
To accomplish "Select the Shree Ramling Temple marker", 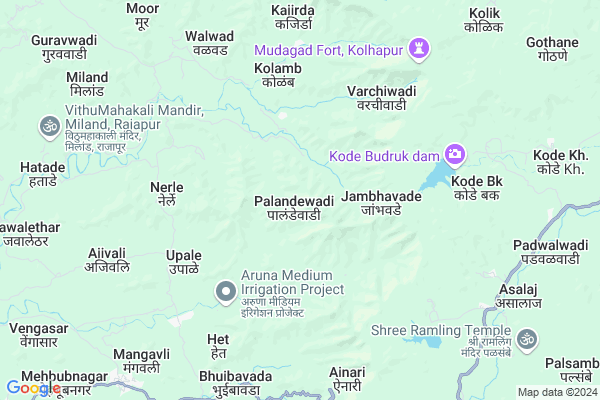I will coord(527,339).
